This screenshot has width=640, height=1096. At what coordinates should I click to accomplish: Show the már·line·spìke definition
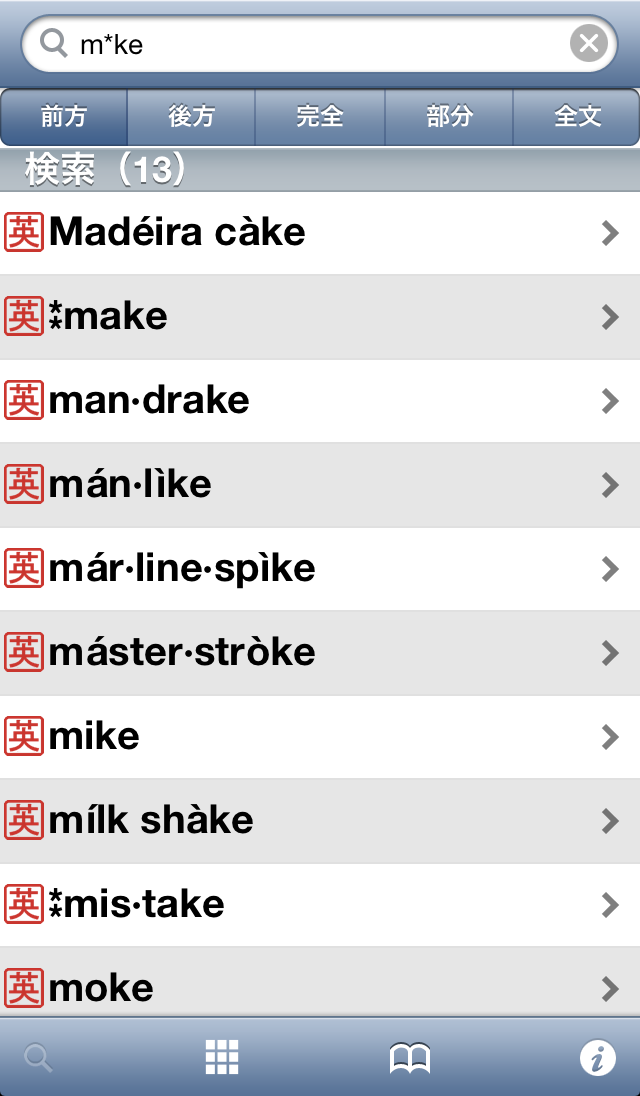pyautogui.click(x=320, y=569)
